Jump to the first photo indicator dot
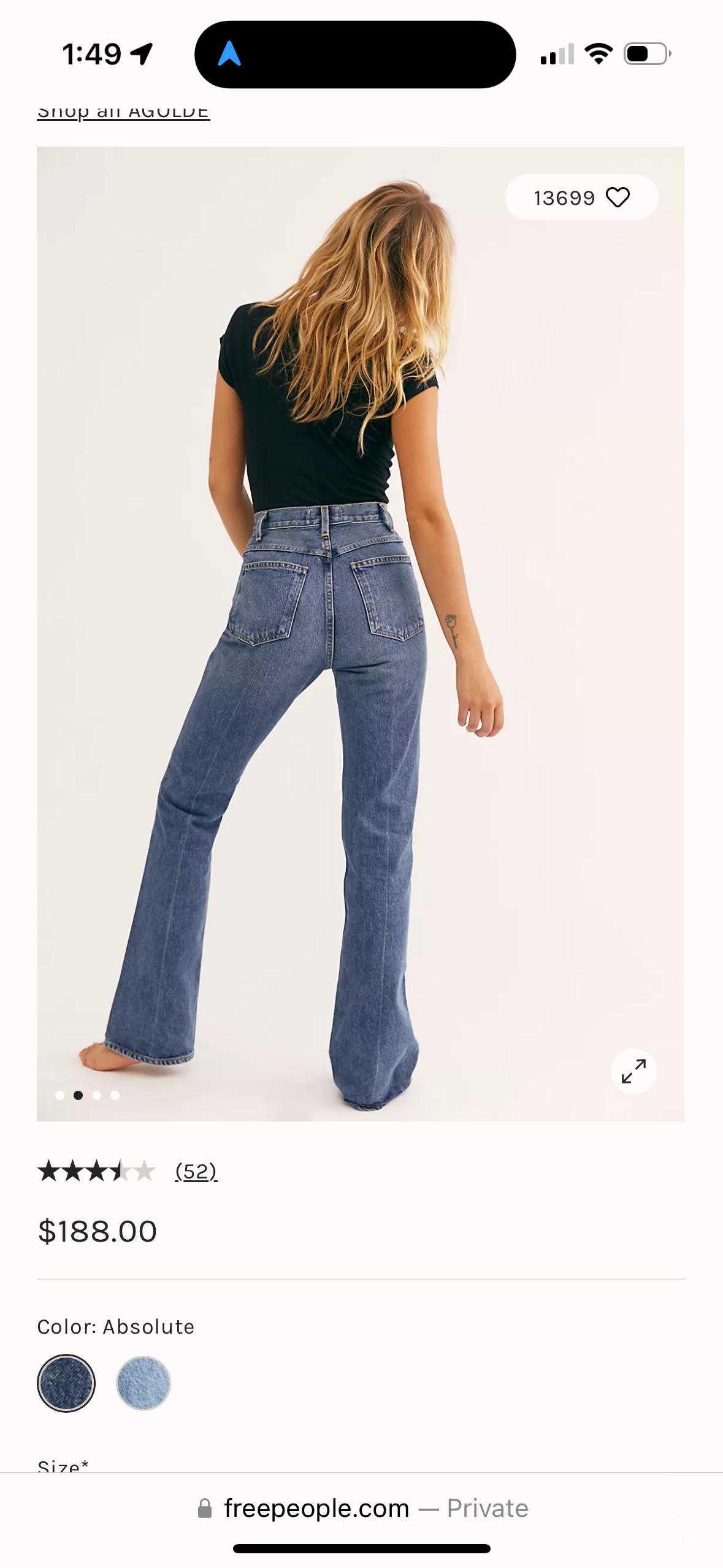 coord(59,1095)
